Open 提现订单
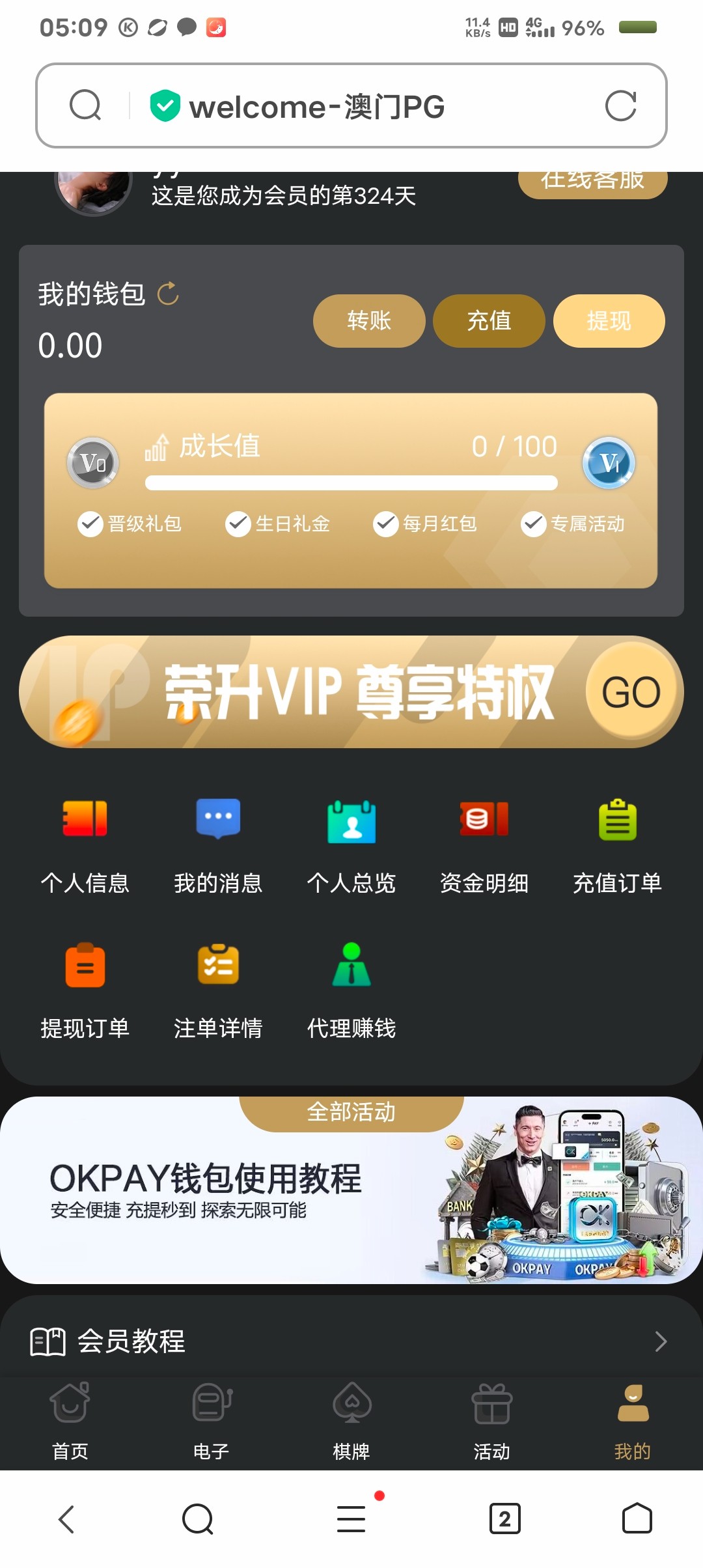This screenshot has height=1568, width=703. (x=85, y=990)
